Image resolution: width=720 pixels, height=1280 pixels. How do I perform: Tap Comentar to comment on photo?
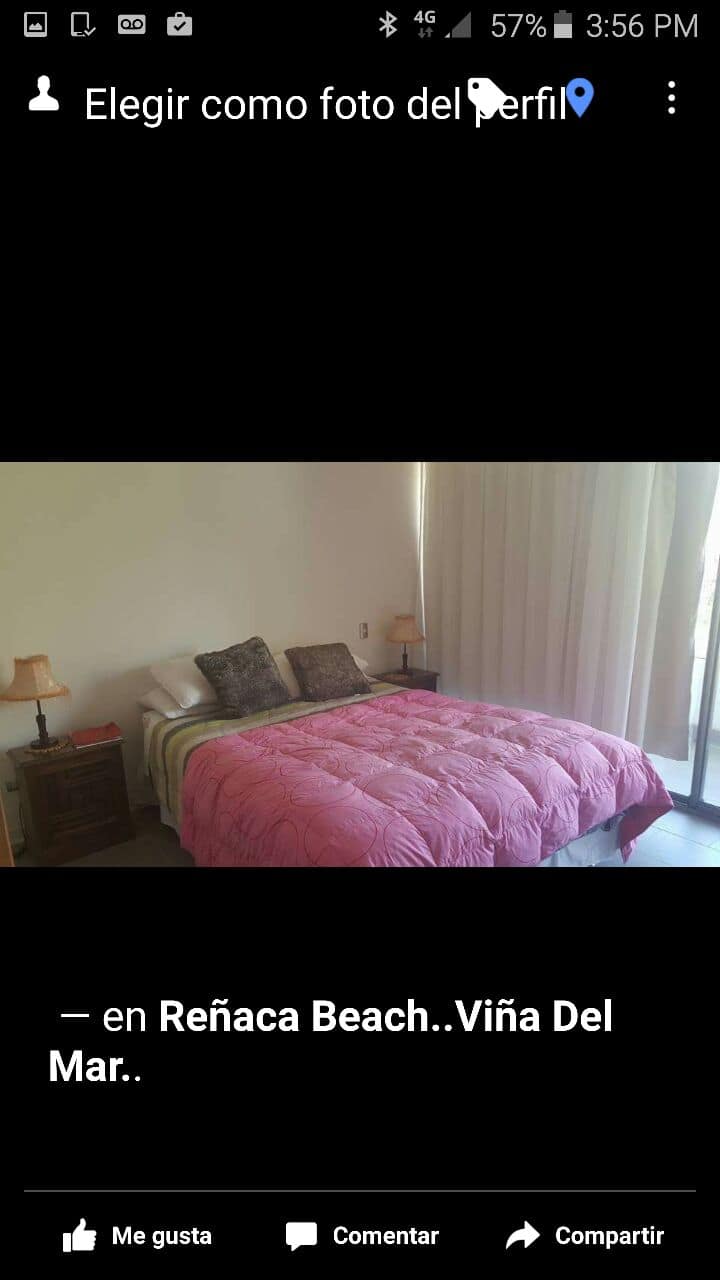click(x=362, y=1236)
